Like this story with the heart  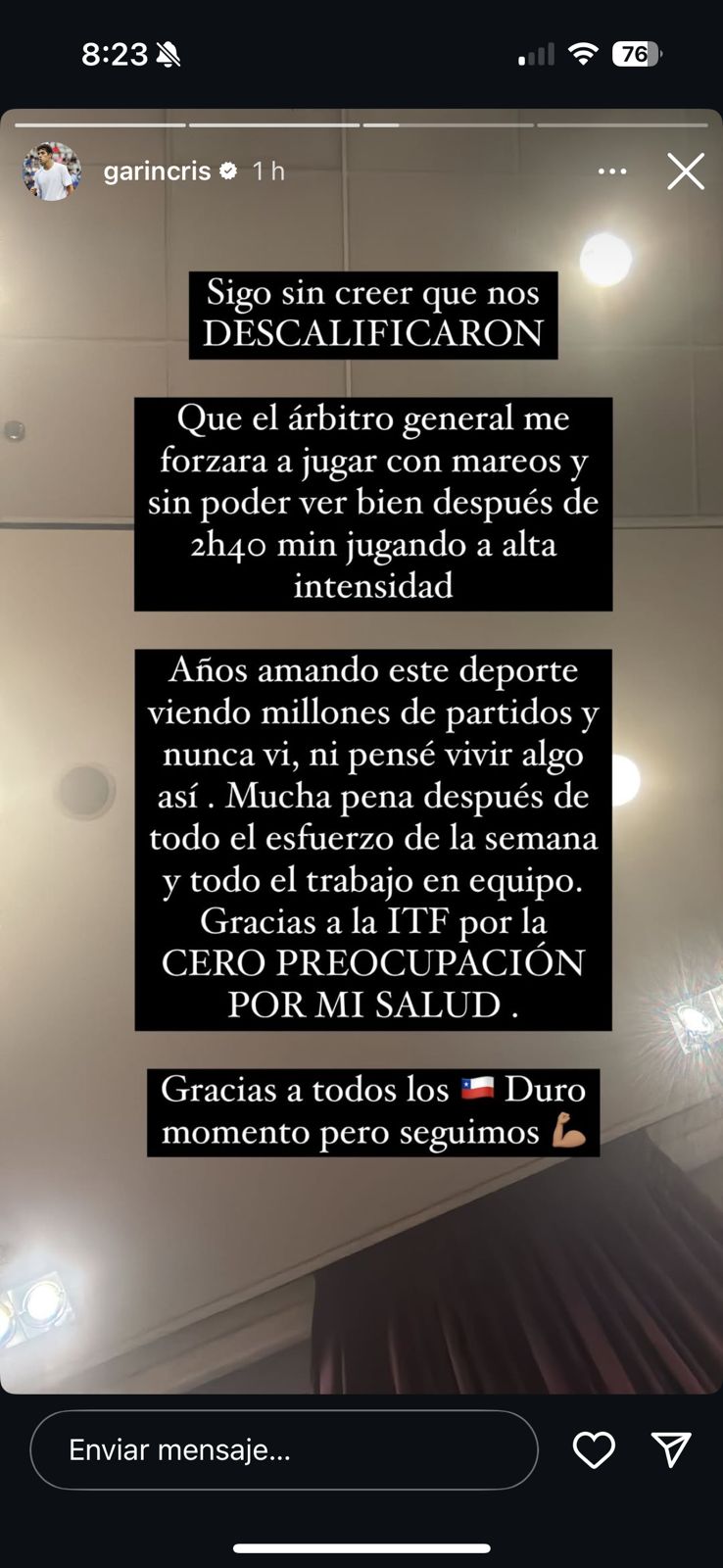coord(594,1450)
